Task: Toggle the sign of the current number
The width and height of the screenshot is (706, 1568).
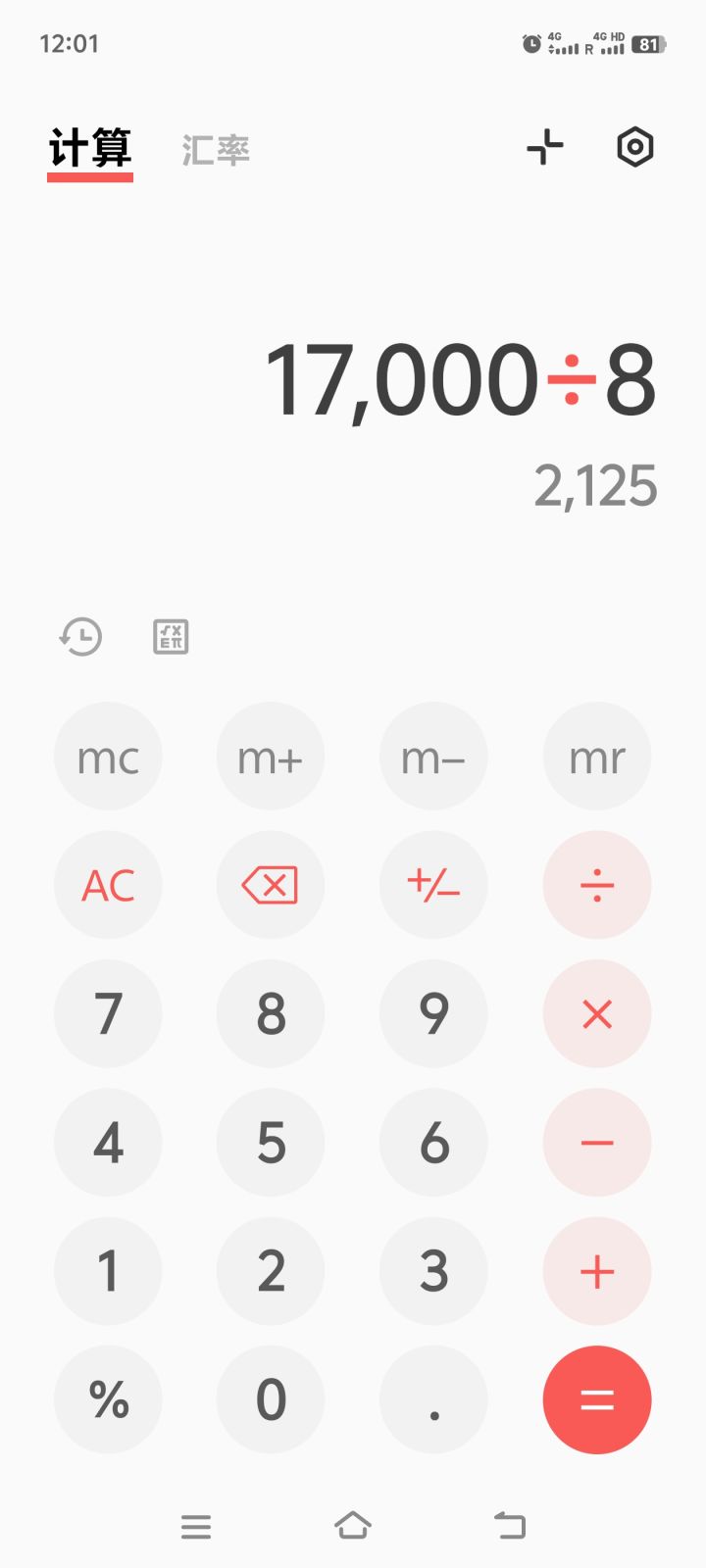Action: [x=434, y=885]
